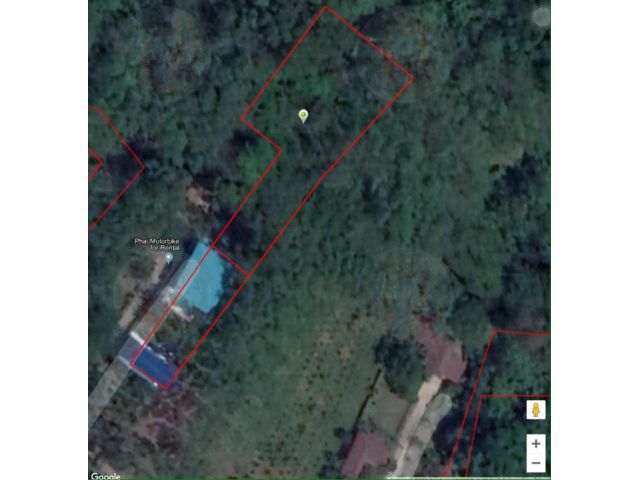This screenshot has width=640, height=480.
Task: Open Street View pegman
Action: [537, 410]
